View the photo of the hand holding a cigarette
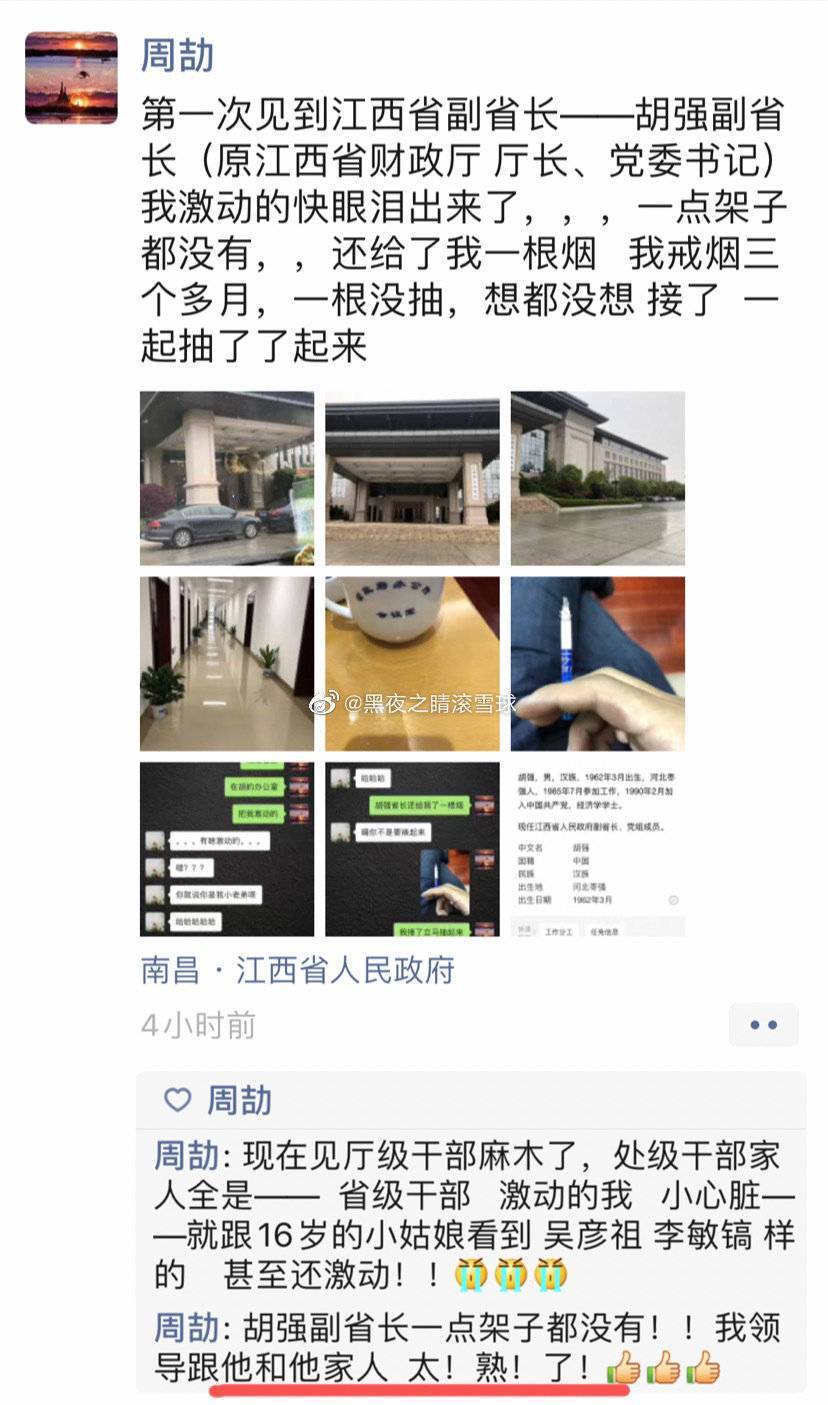The image size is (828, 1405). click(x=598, y=664)
